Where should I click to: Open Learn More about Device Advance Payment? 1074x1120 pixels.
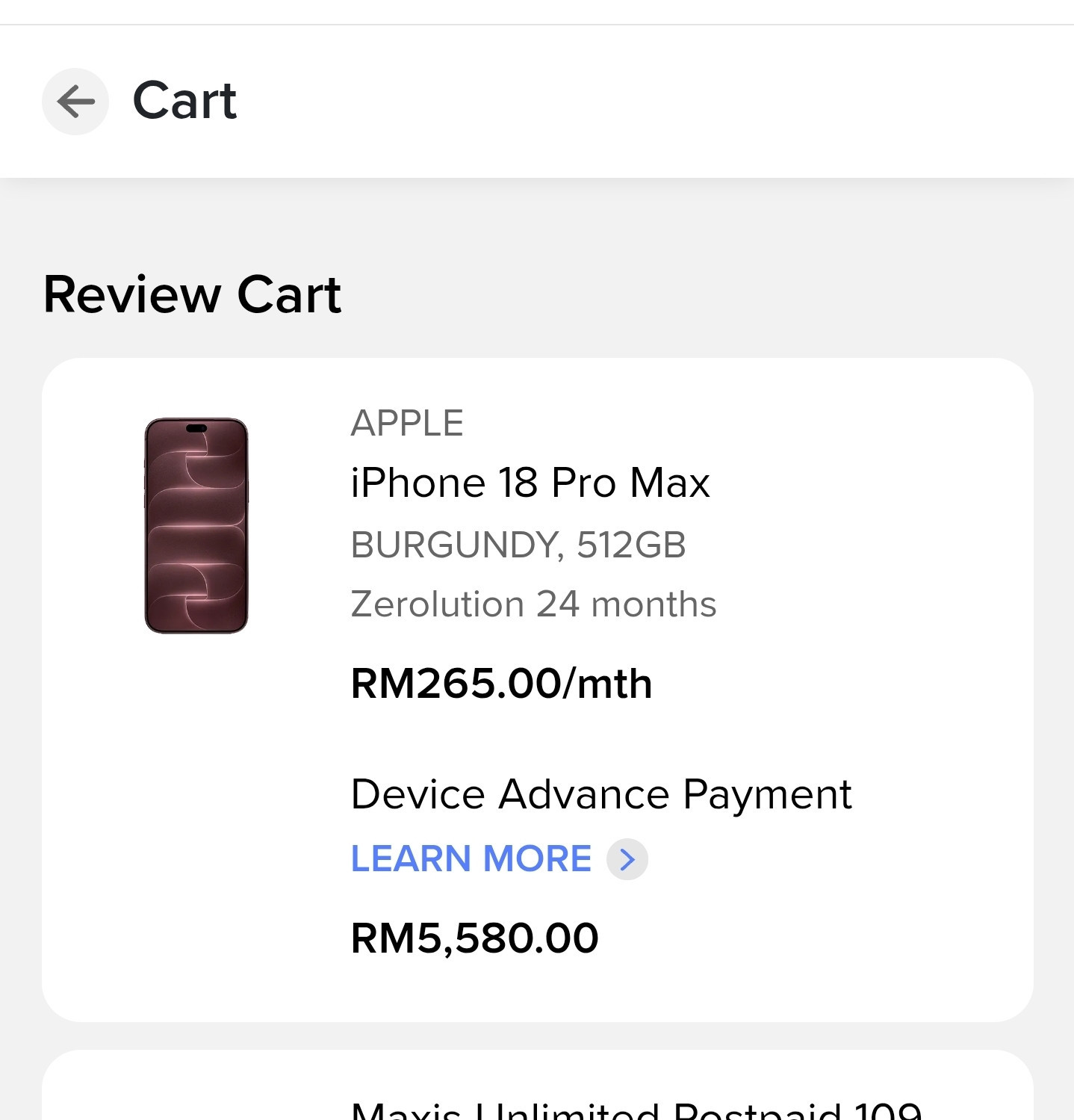coord(499,858)
